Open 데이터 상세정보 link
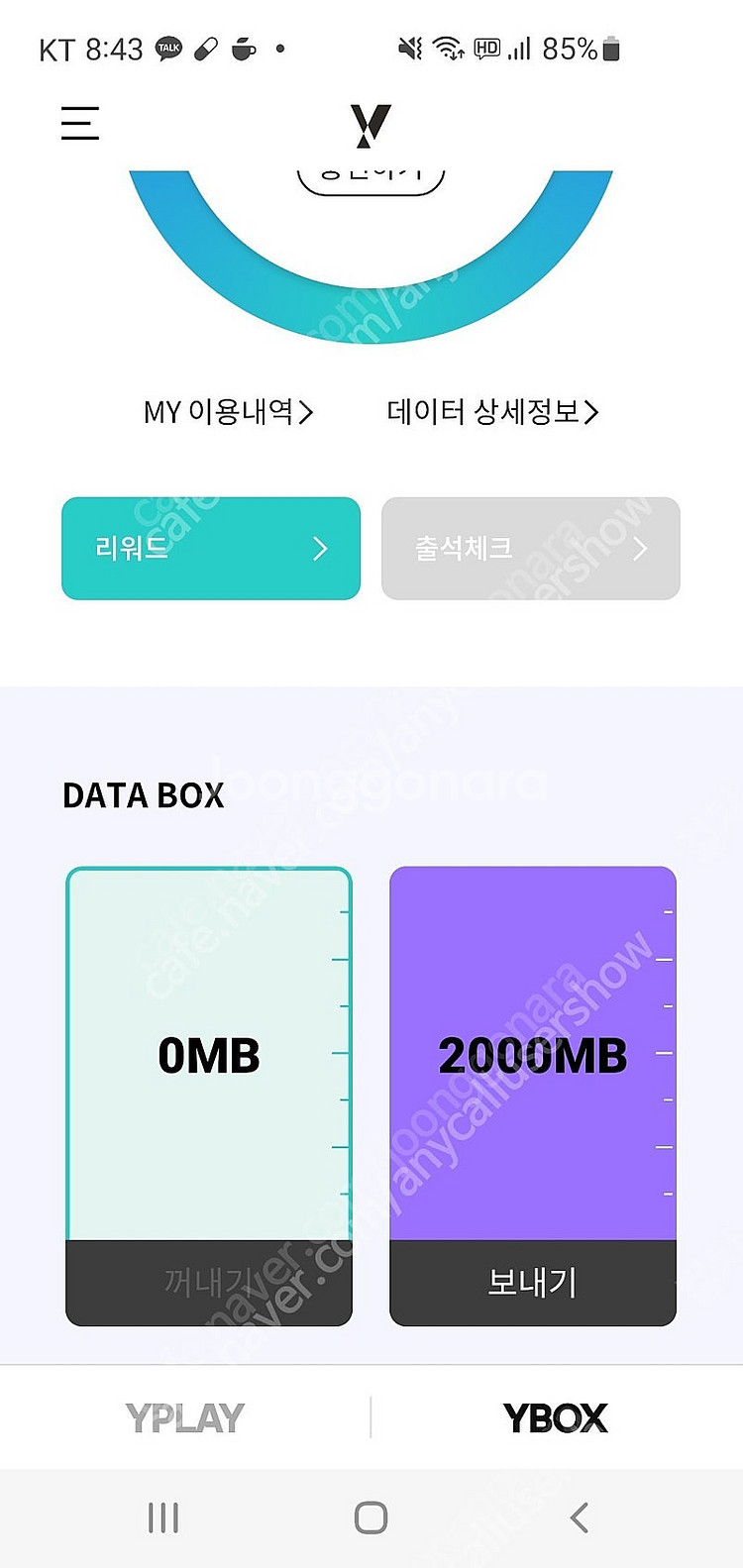This screenshot has height=1568, width=743. coord(492,411)
